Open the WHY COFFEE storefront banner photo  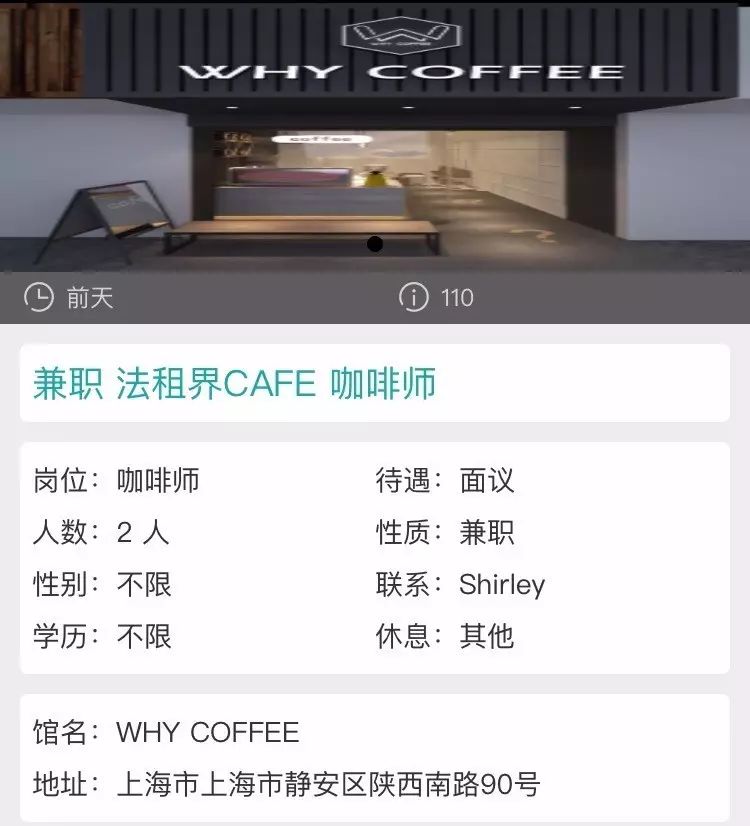coord(375,130)
